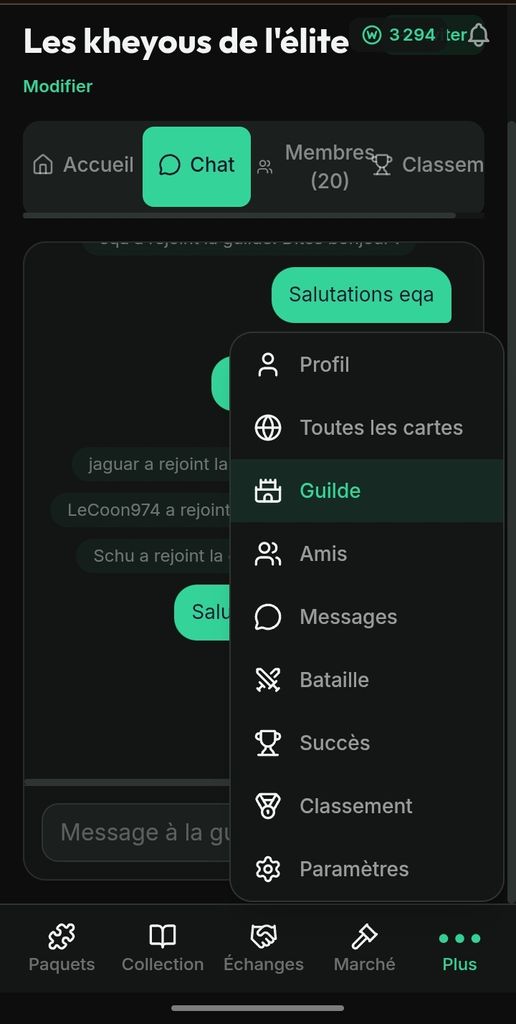Switch to the Paquets tab
Viewport: 516px width, 1024px height.
pyautogui.click(x=62, y=948)
